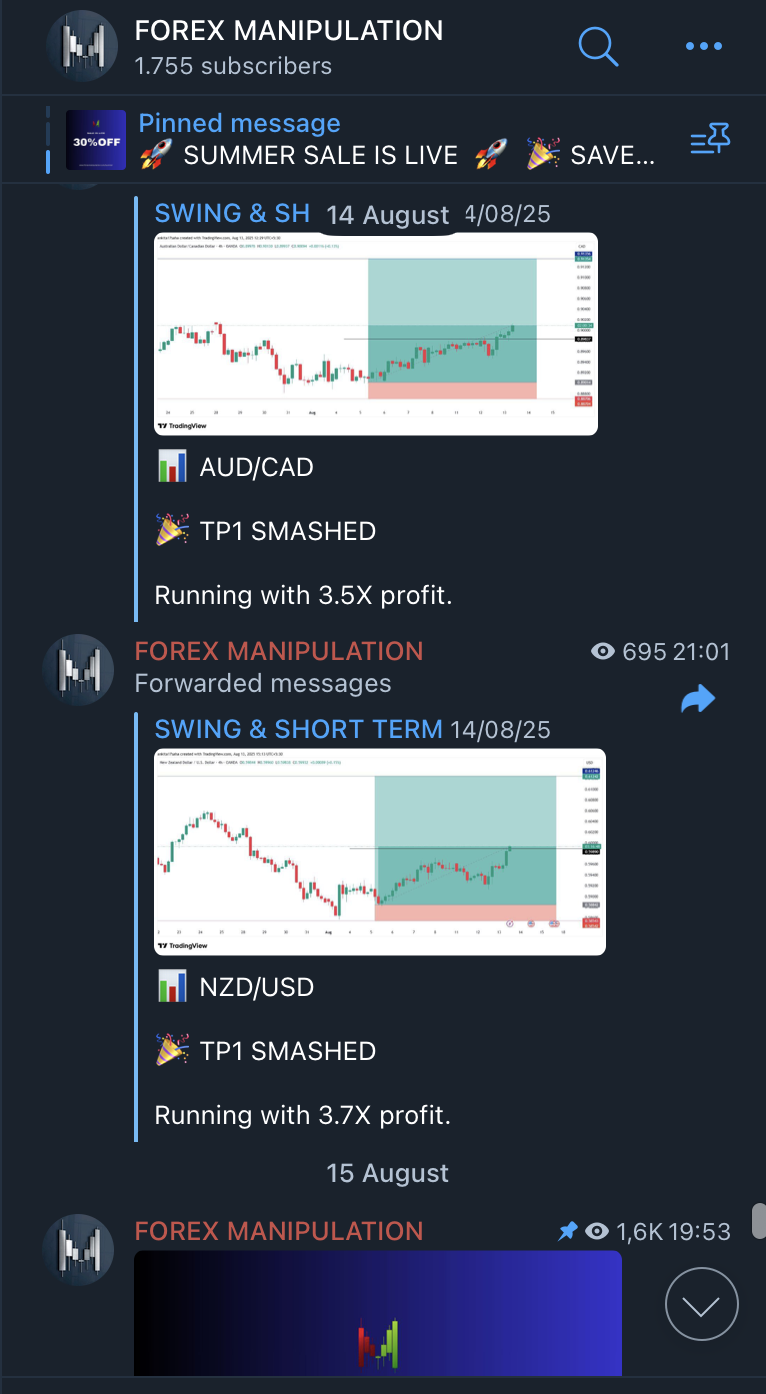Open the SWING & SHORT TERM forwarded source
The width and height of the screenshot is (766, 1394).
click(x=298, y=729)
